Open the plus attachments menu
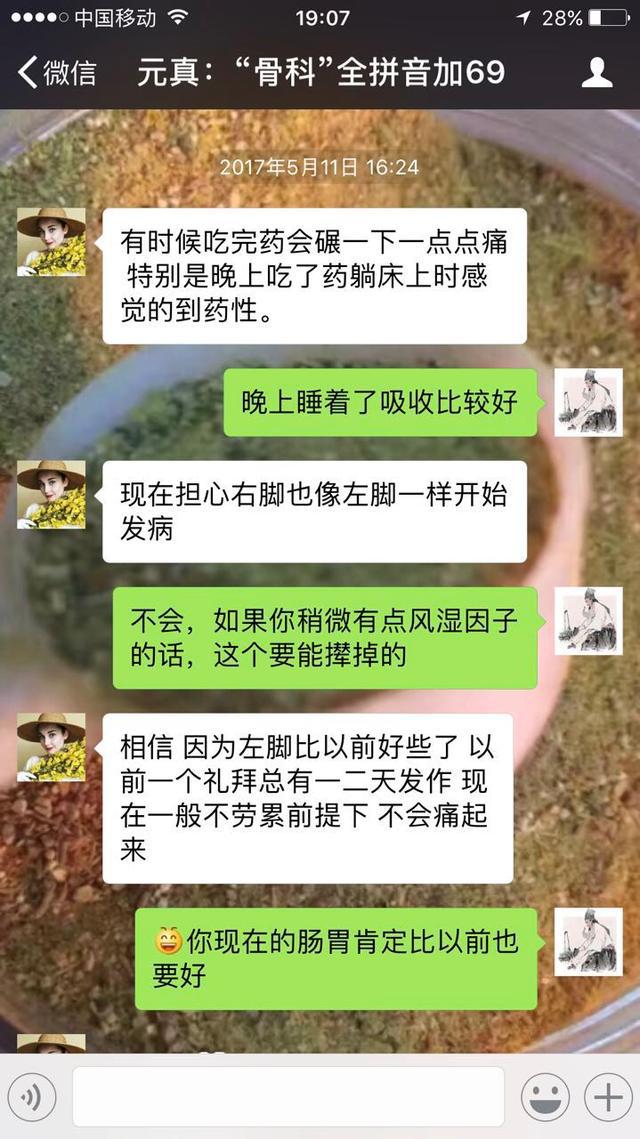The width and height of the screenshot is (640, 1139). pos(607,1098)
